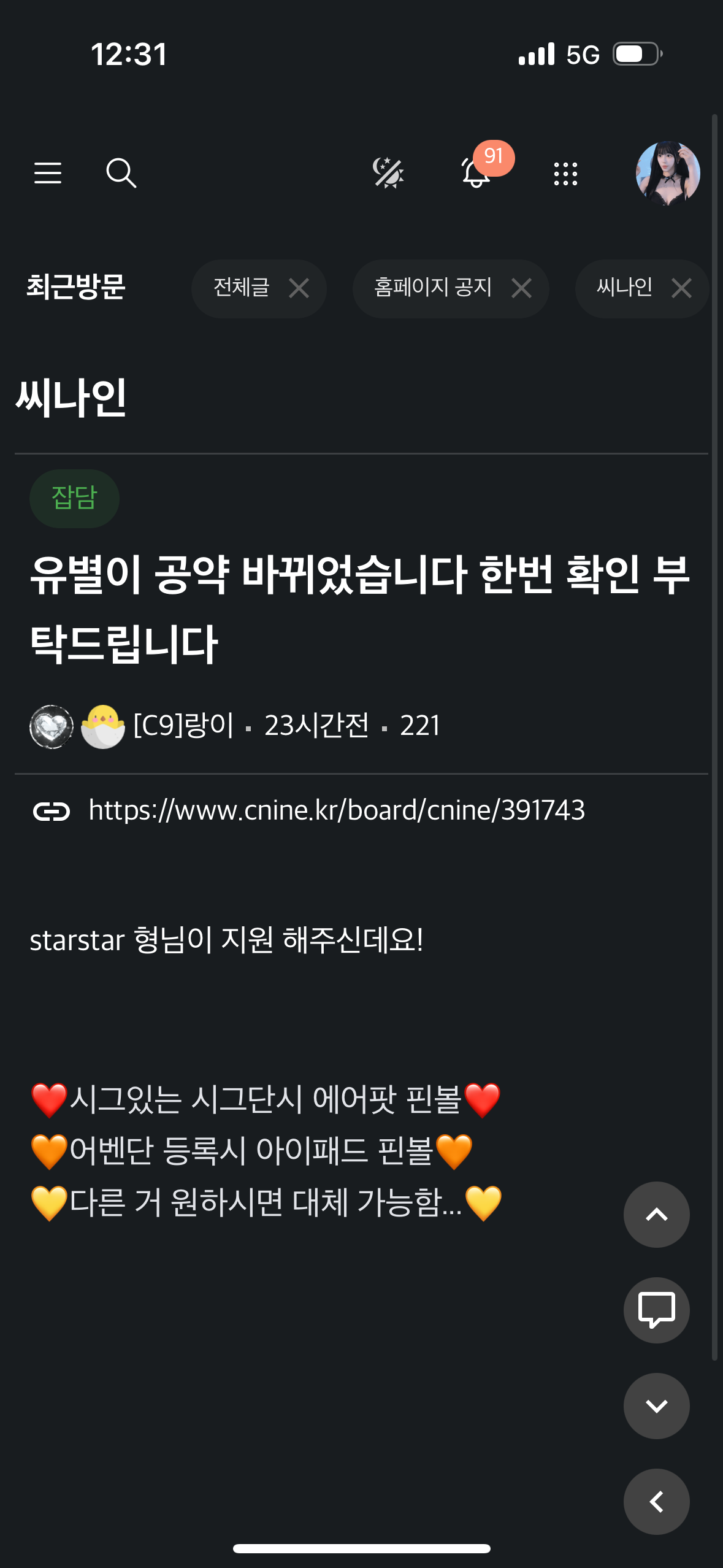The image size is (723, 1568).
Task: Open the grid apps menu
Action: [x=565, y=174]
